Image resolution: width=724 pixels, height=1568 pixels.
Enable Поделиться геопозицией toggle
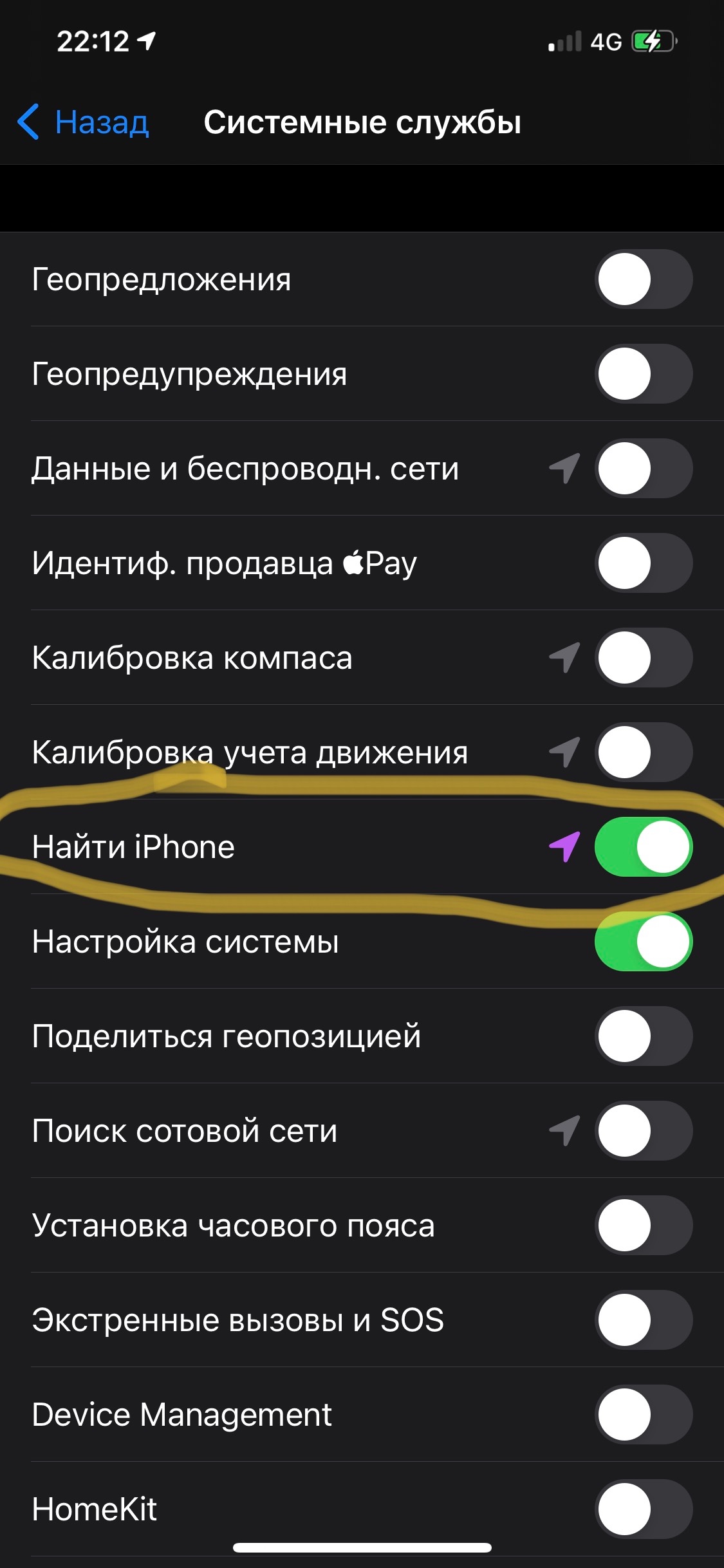643,1036
